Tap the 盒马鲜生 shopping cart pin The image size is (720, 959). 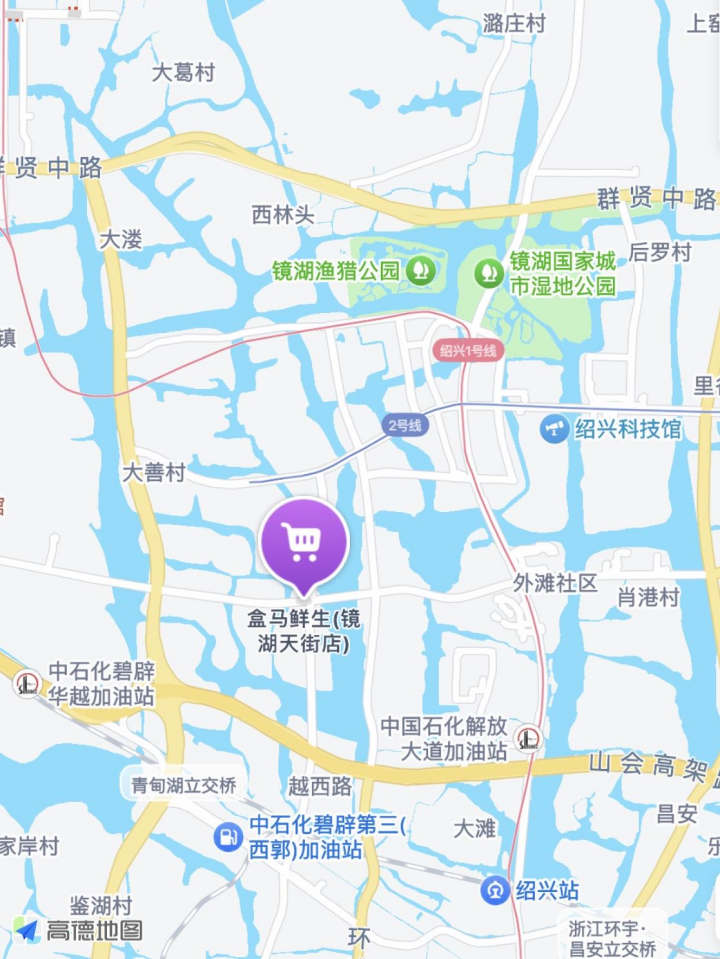(304, 541)
